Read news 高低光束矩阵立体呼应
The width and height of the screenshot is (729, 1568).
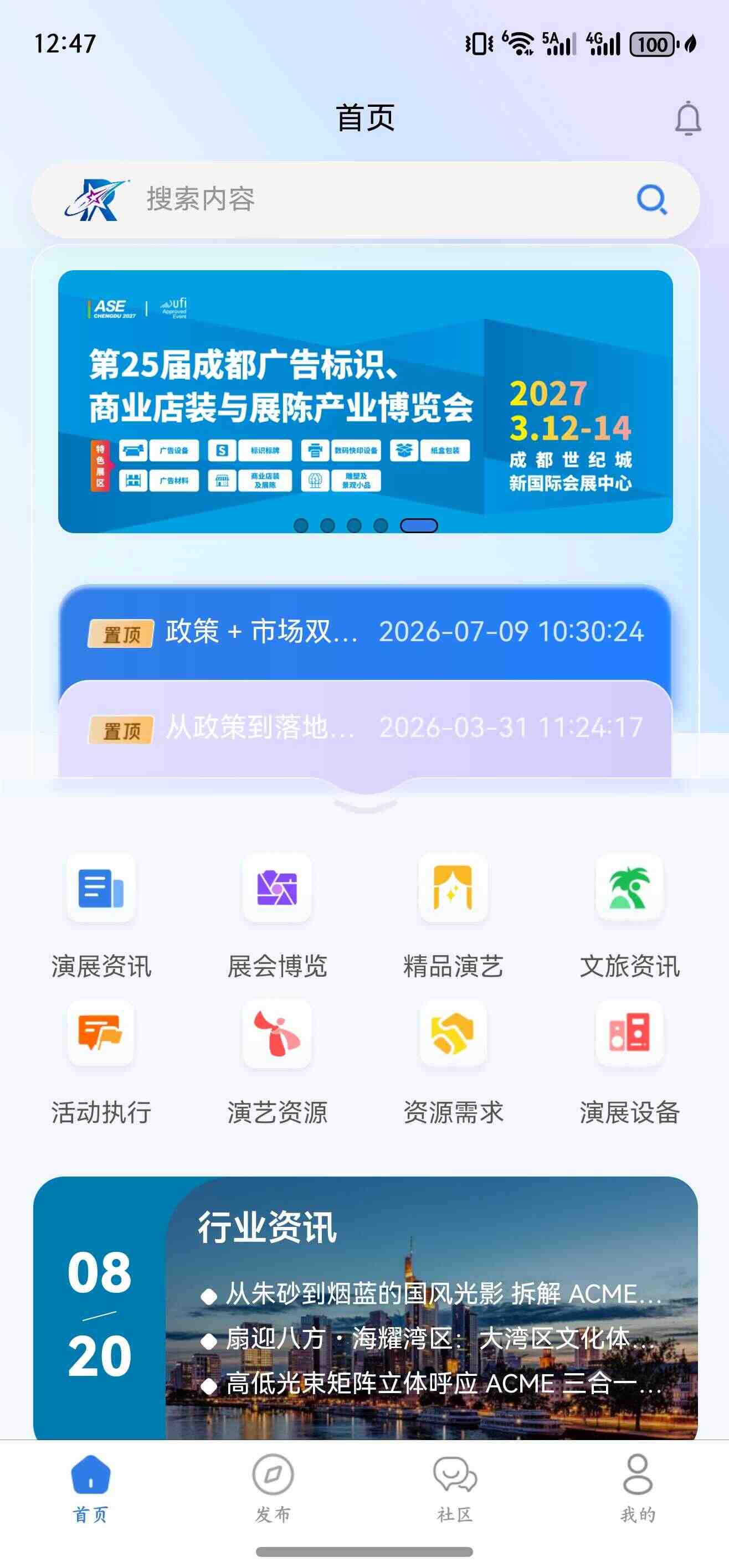click(x=433, y=1384)
